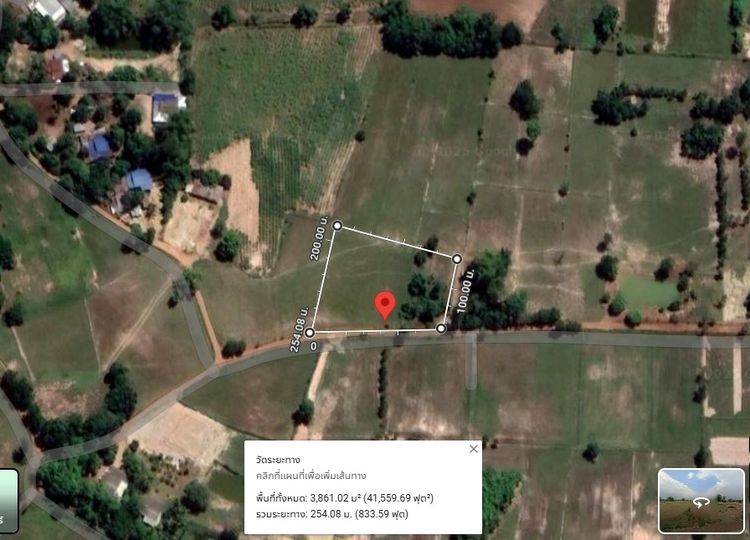
Task: Tap the measurement point labeled 0
Action: (310, 333)
